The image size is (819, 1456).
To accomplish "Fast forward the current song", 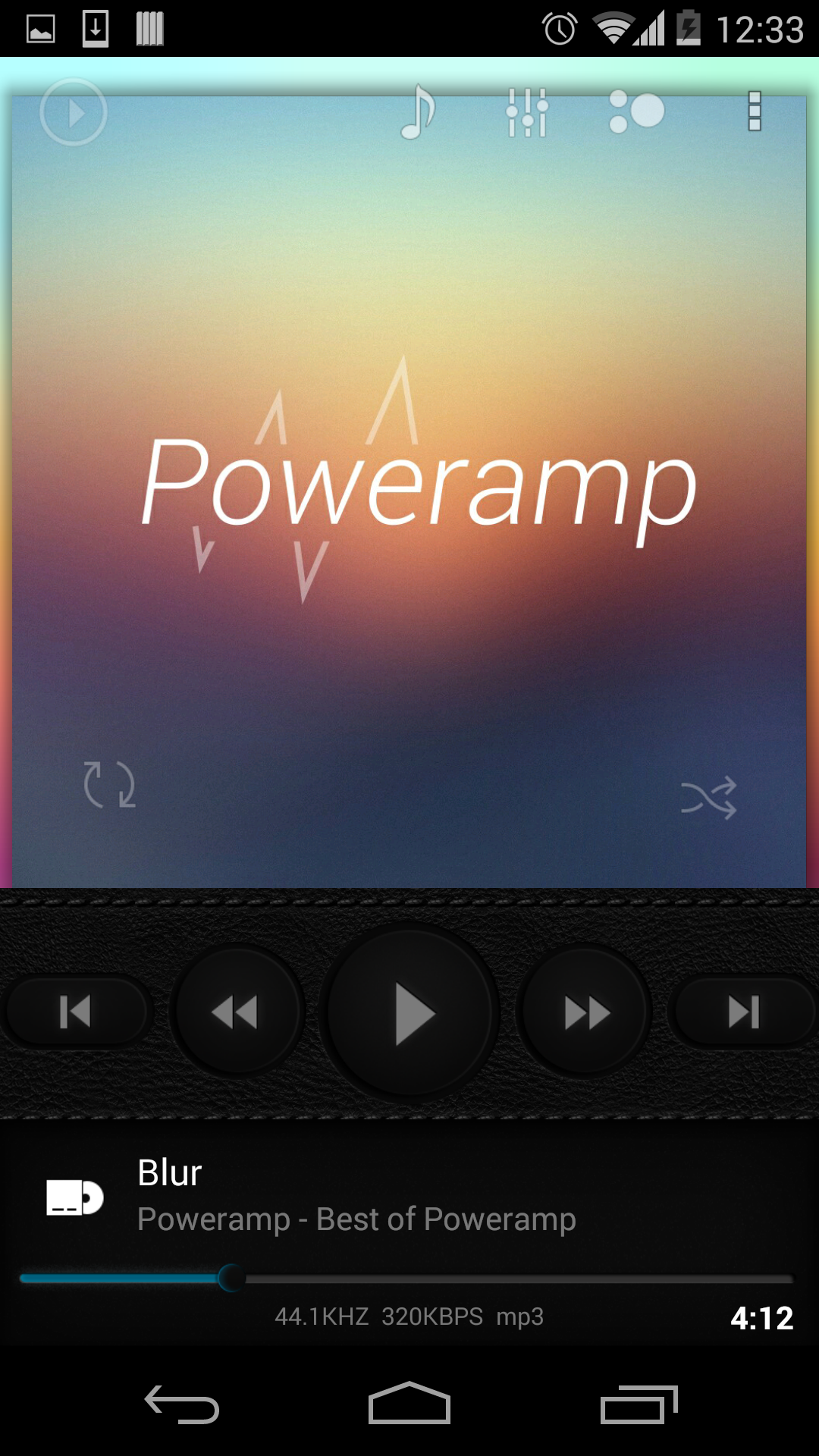I will [585, 1012].
